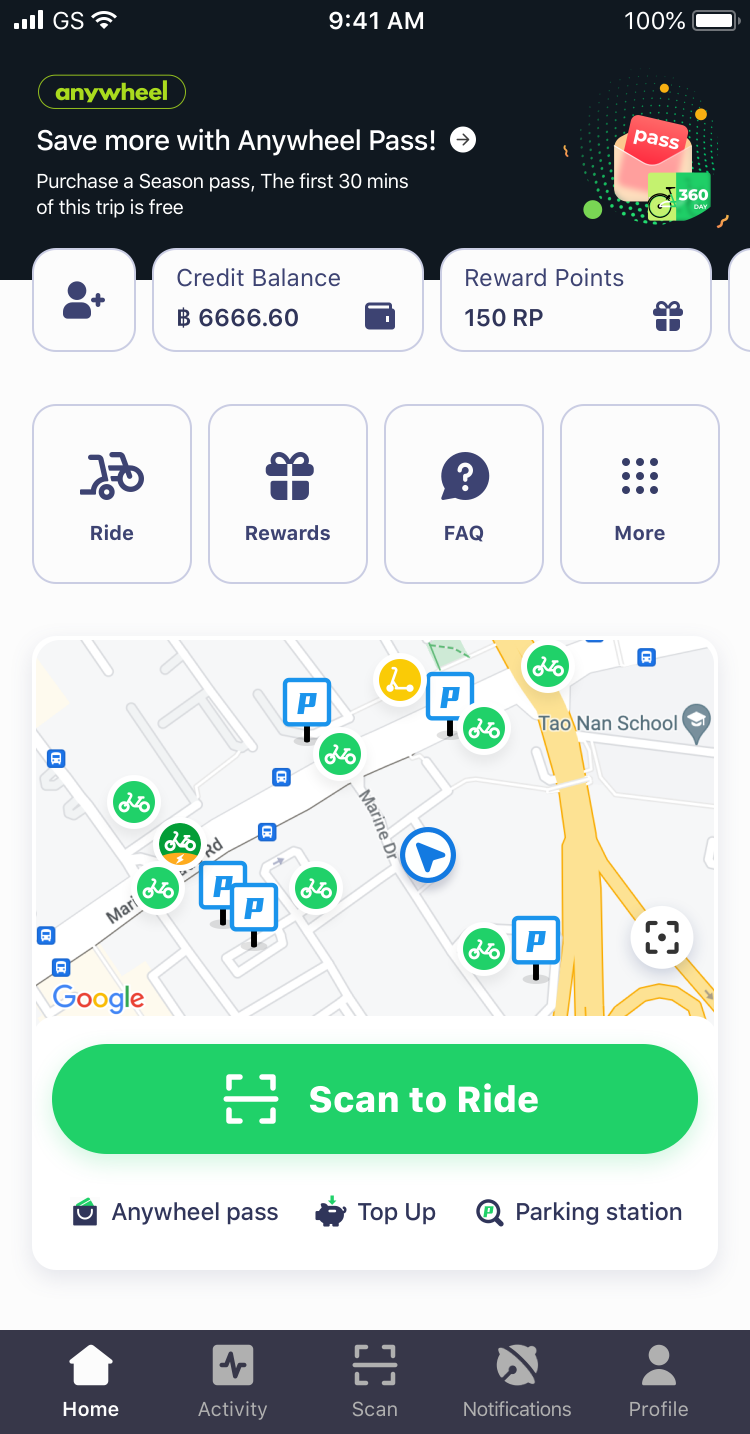Expand the map to full screen
Screen dimensions: 750x1434
point(662,937)
